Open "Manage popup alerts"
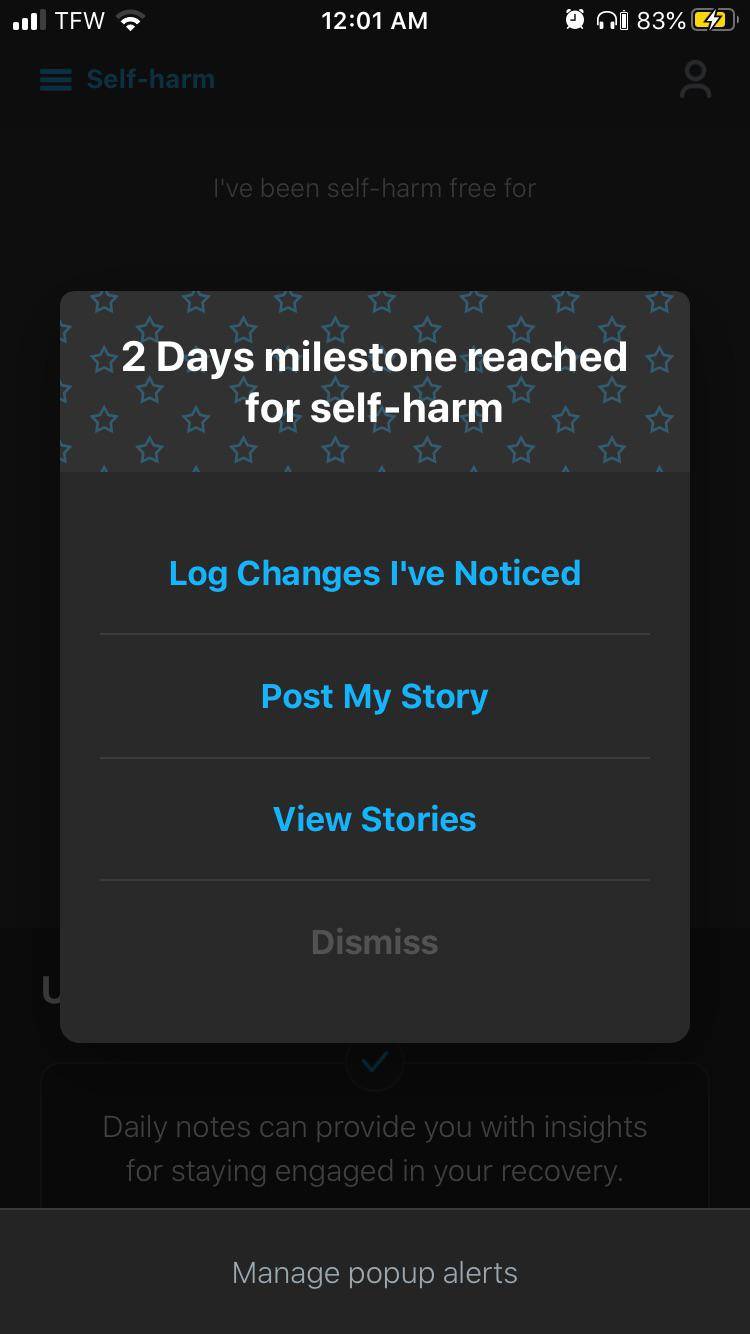Viewport: 750px width, 1334px height. [374, 1272]
